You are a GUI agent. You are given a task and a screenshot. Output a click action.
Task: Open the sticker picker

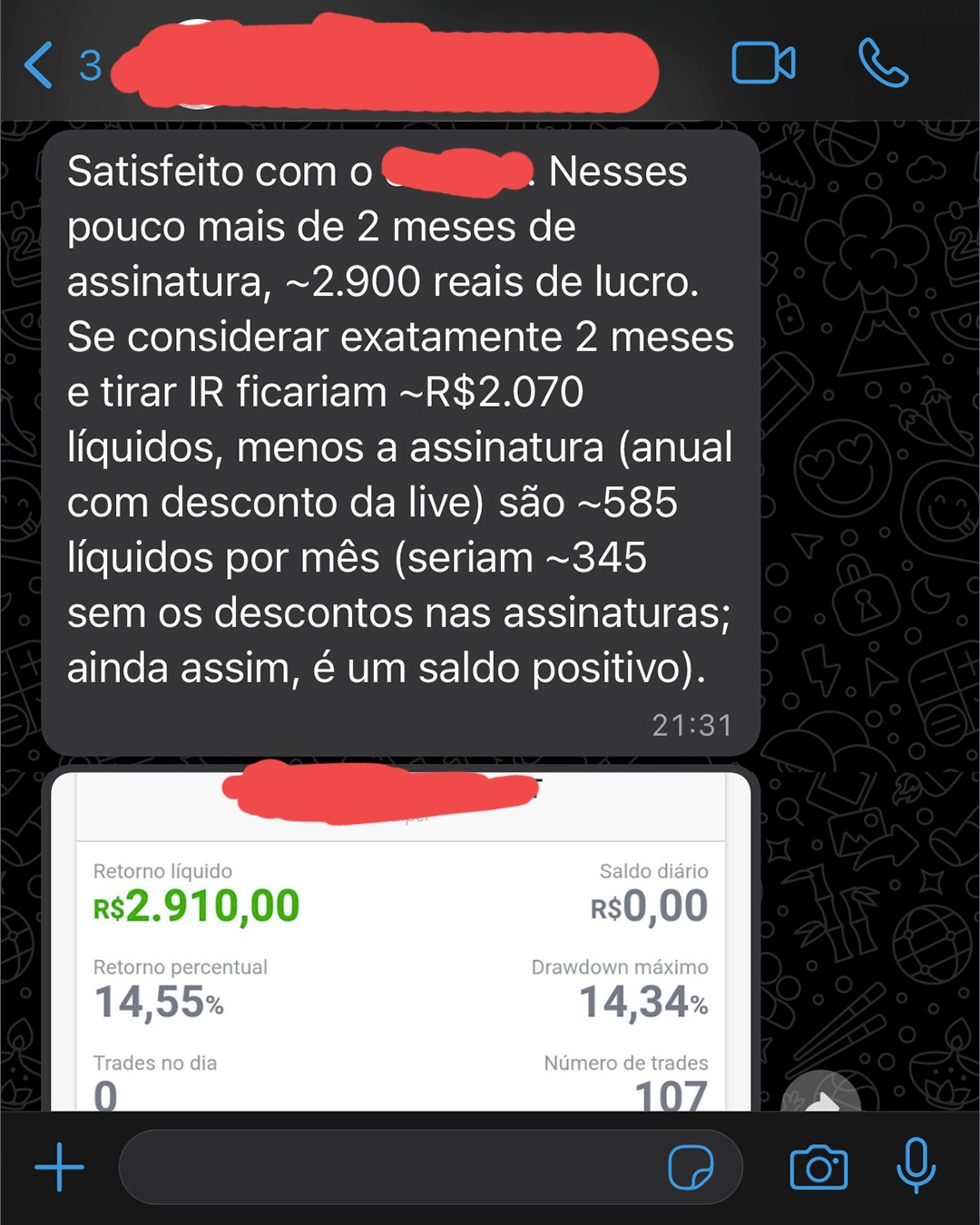pos(691,1167)
